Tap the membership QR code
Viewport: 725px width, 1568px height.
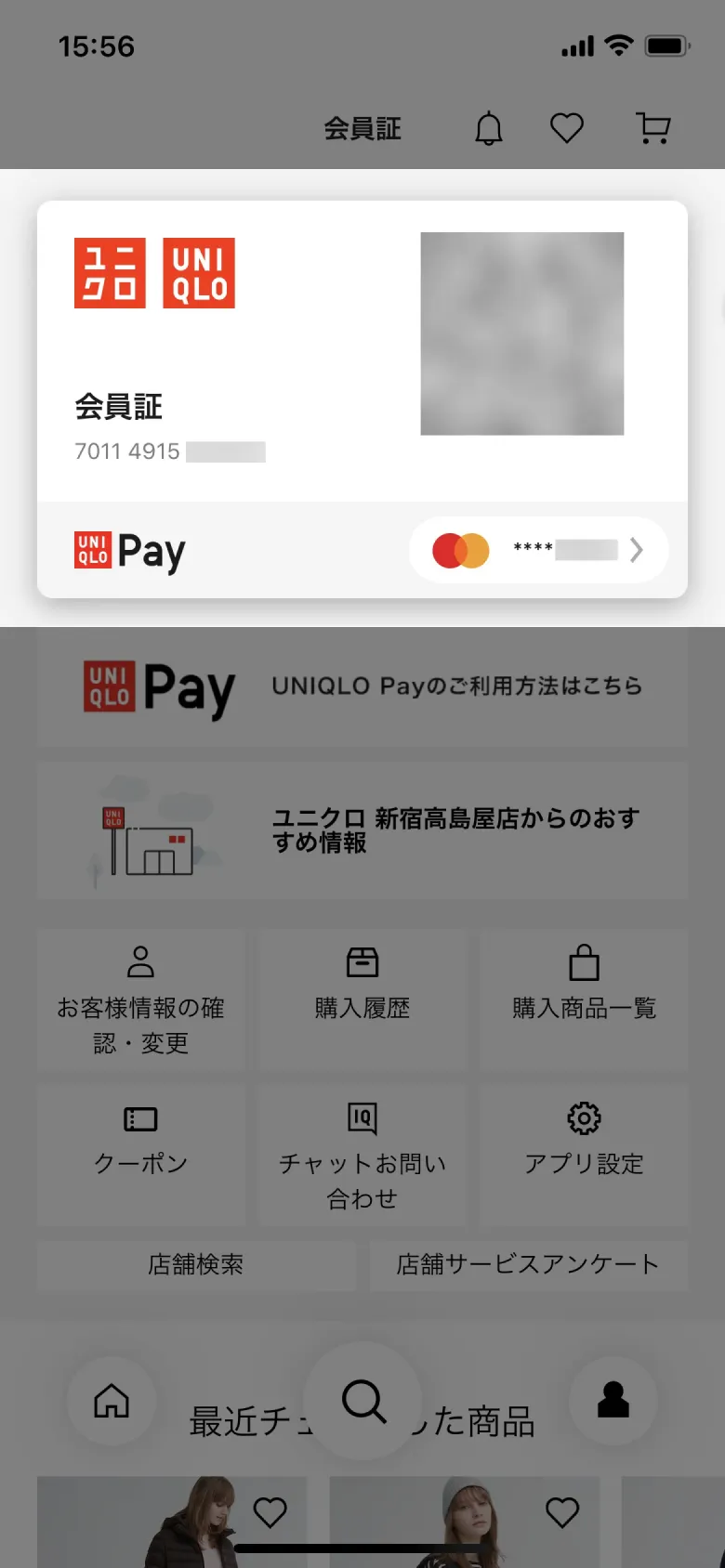click(x=522, y=333)
